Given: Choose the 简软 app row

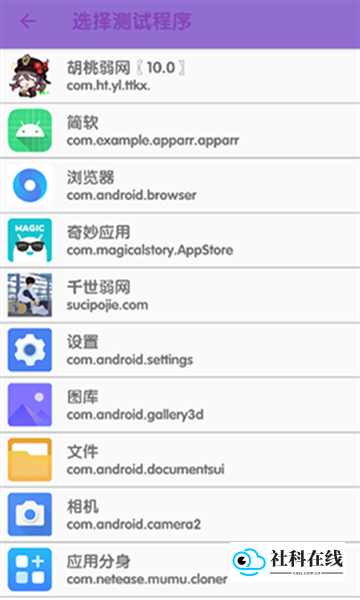Looking at the screenshot, I should (180, 130).
